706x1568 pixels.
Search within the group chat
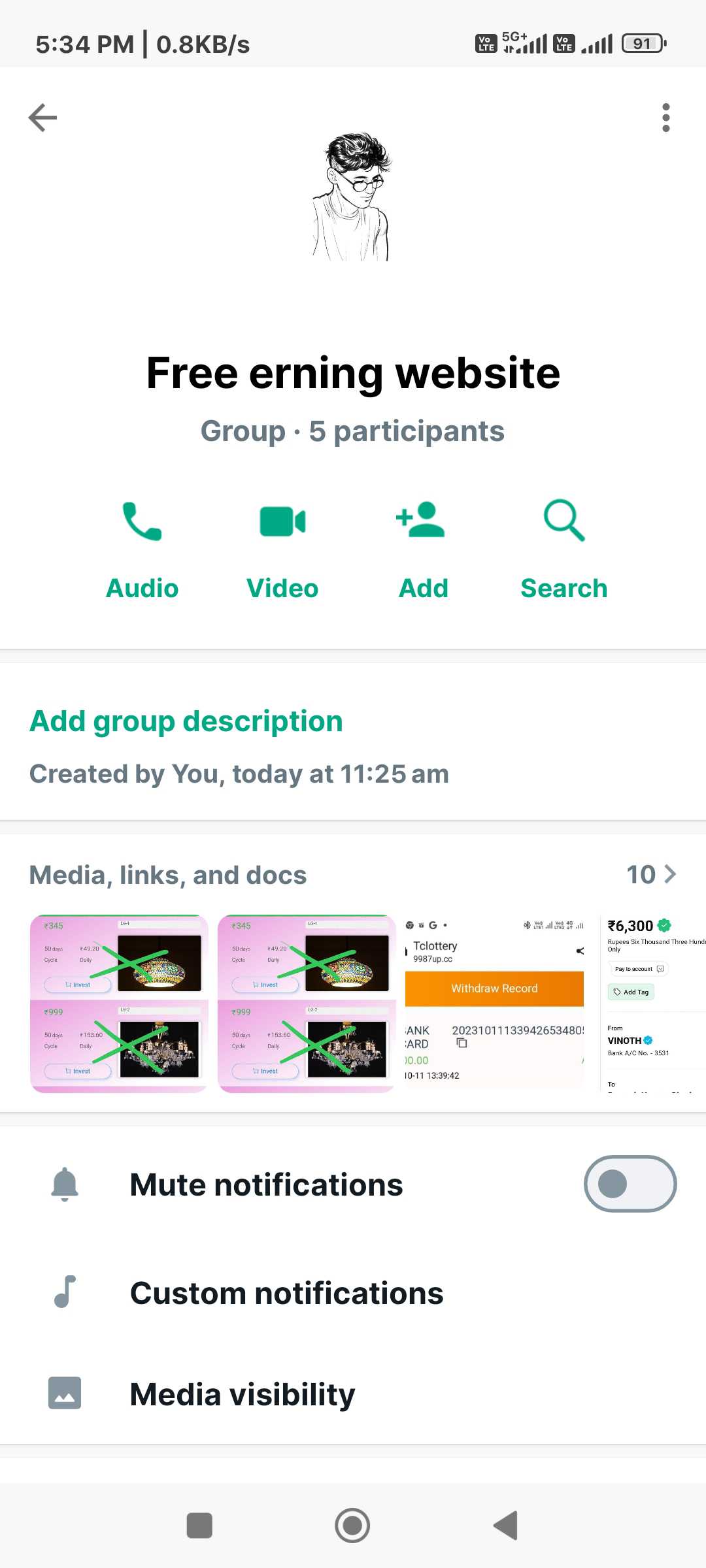(563, 550)
